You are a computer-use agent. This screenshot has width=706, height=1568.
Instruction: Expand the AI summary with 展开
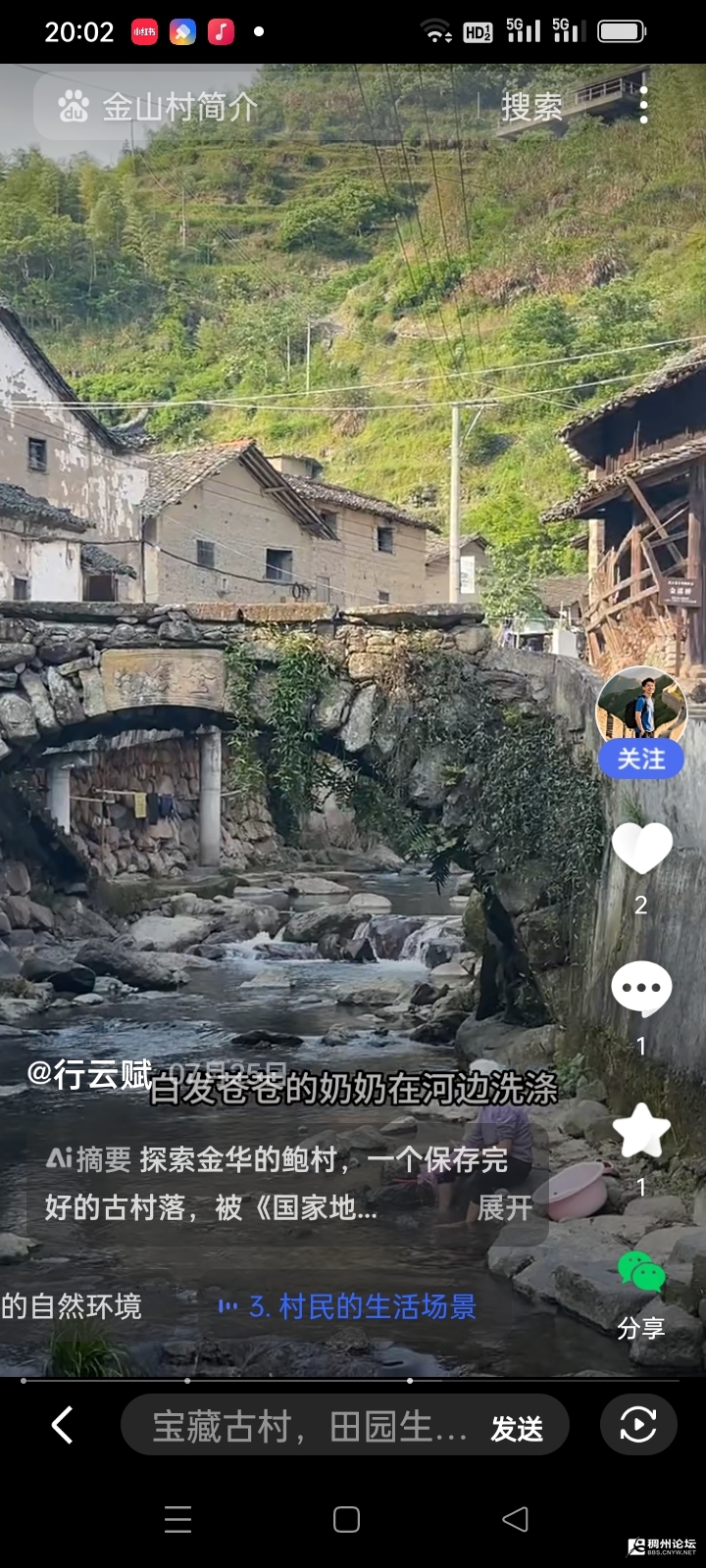coord(504,1207)
